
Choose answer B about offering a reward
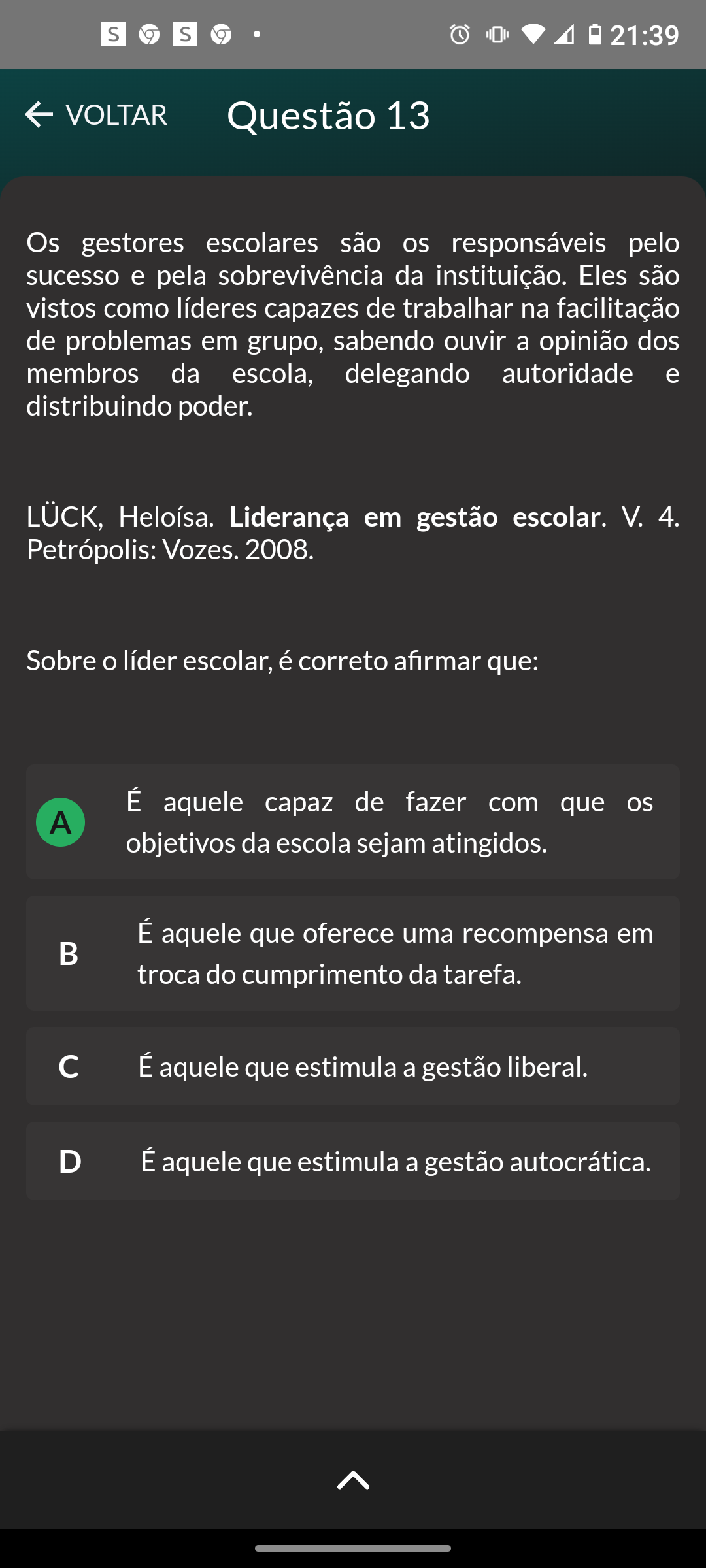pyautogui.click(x=353, y=953)
